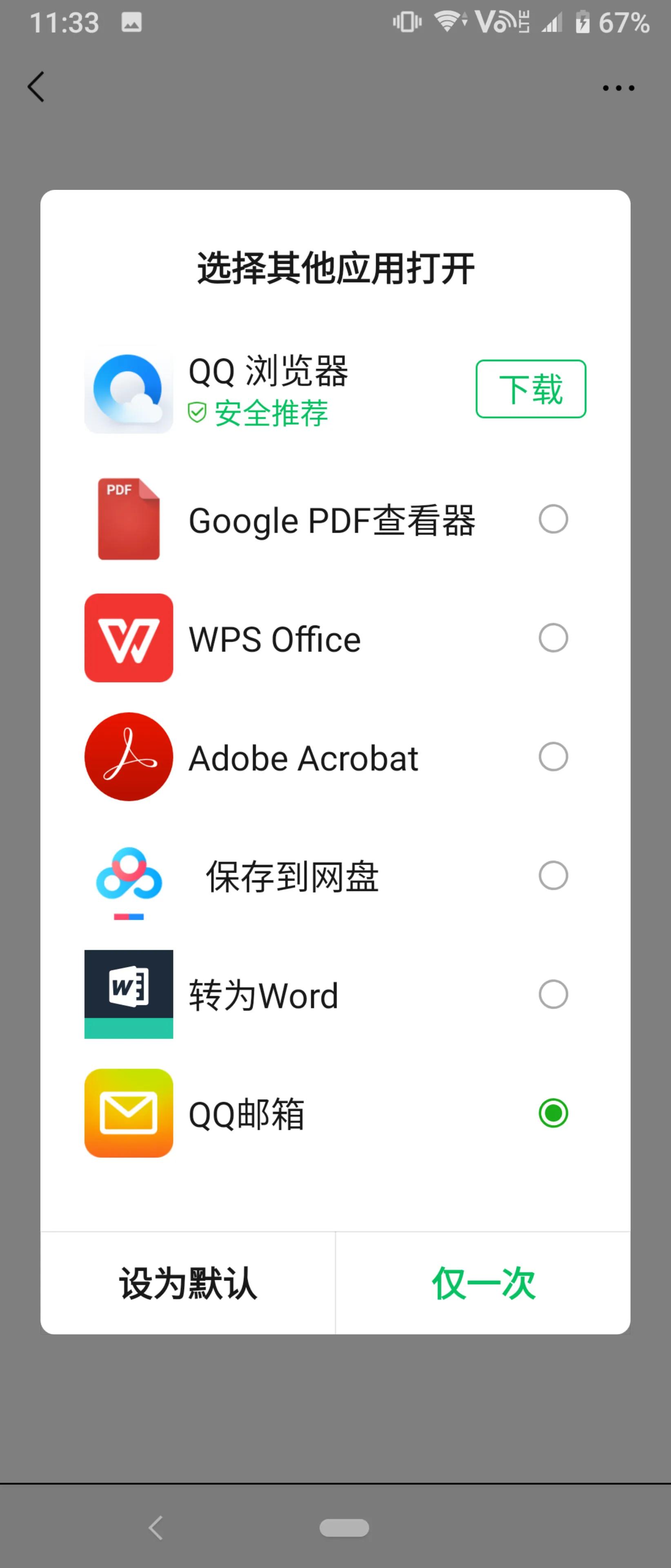This screenshot has height=1568, width=671.
Task: Select the 转为Word converter icon
Action: click(x=128, y=994)
